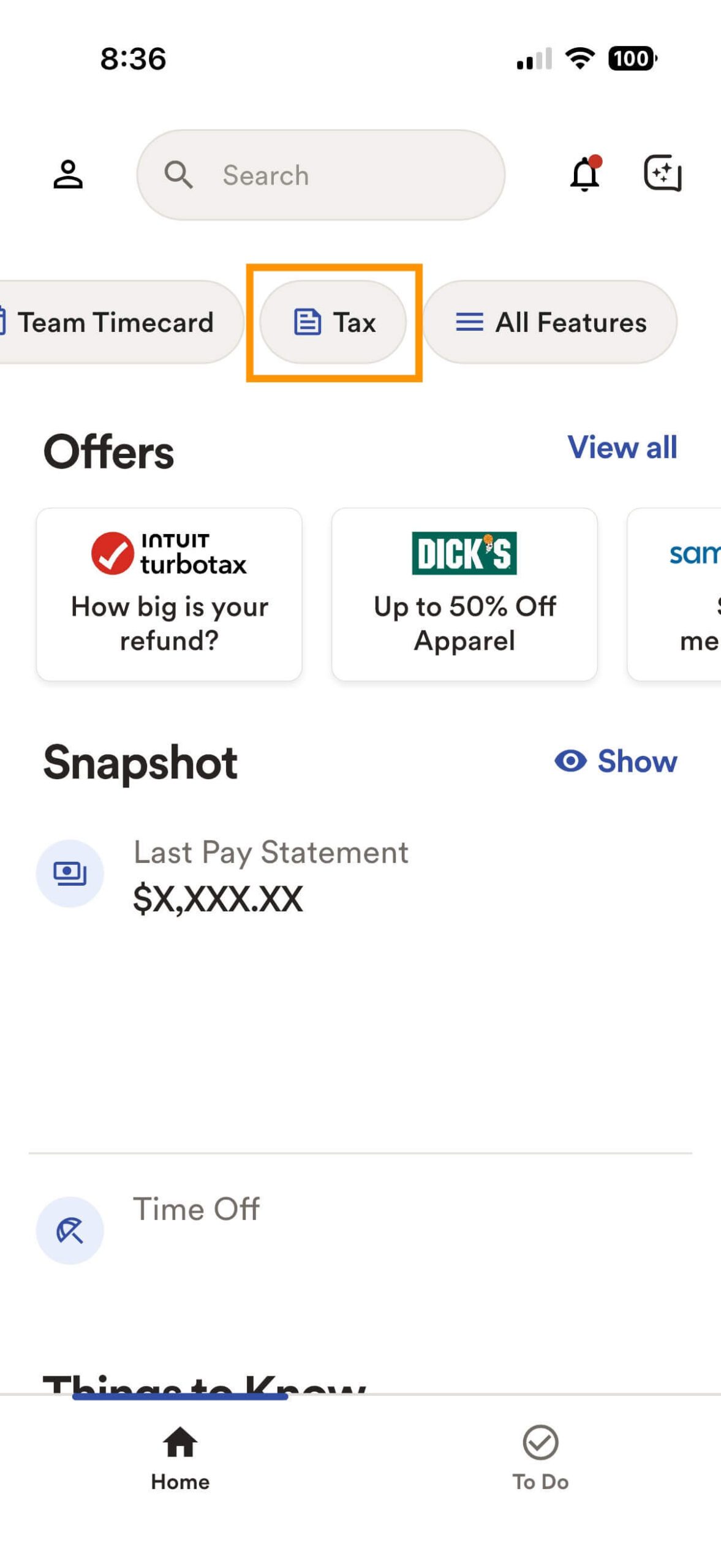Open All Features menu chip
721x1568 pixels.
[x=550, y=322]
